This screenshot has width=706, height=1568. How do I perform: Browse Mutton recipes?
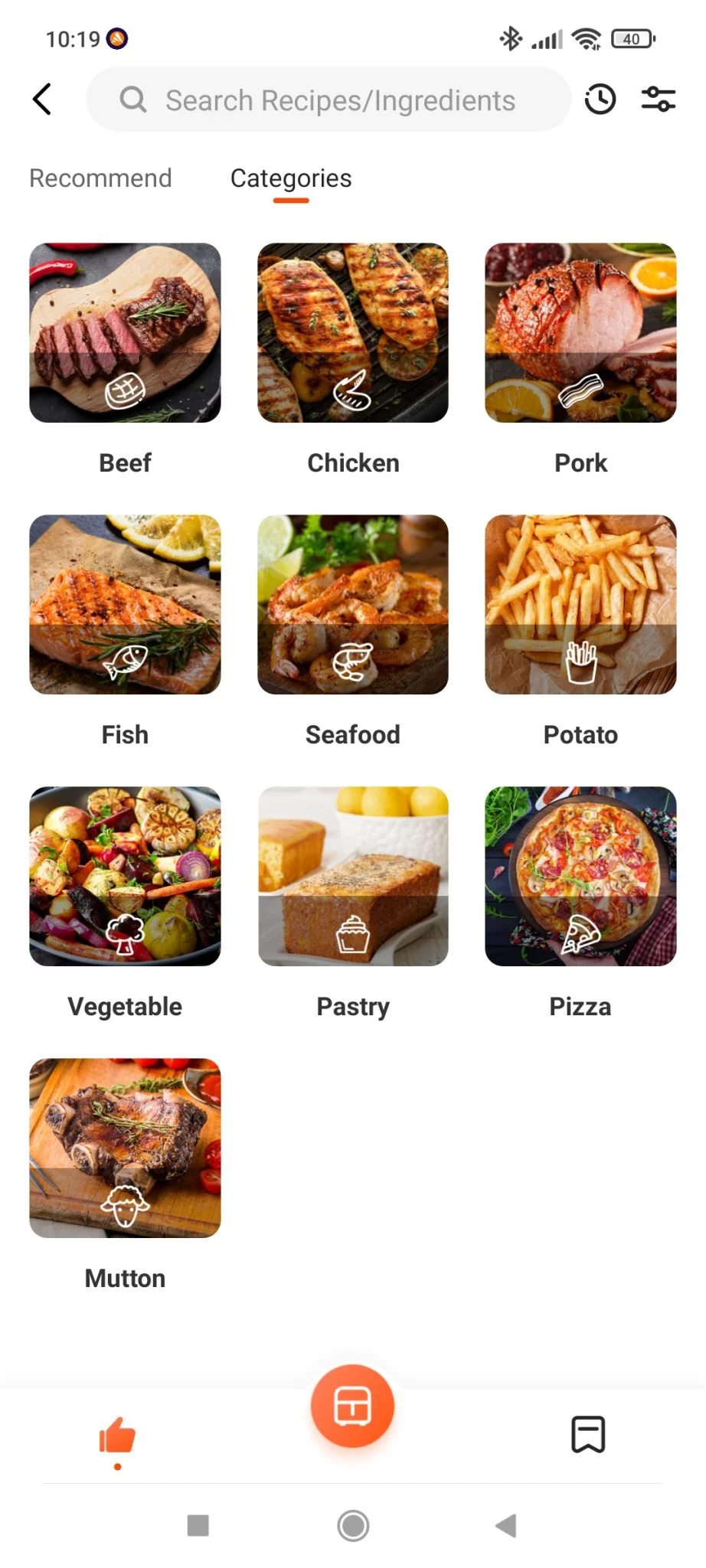(125, 1148)
